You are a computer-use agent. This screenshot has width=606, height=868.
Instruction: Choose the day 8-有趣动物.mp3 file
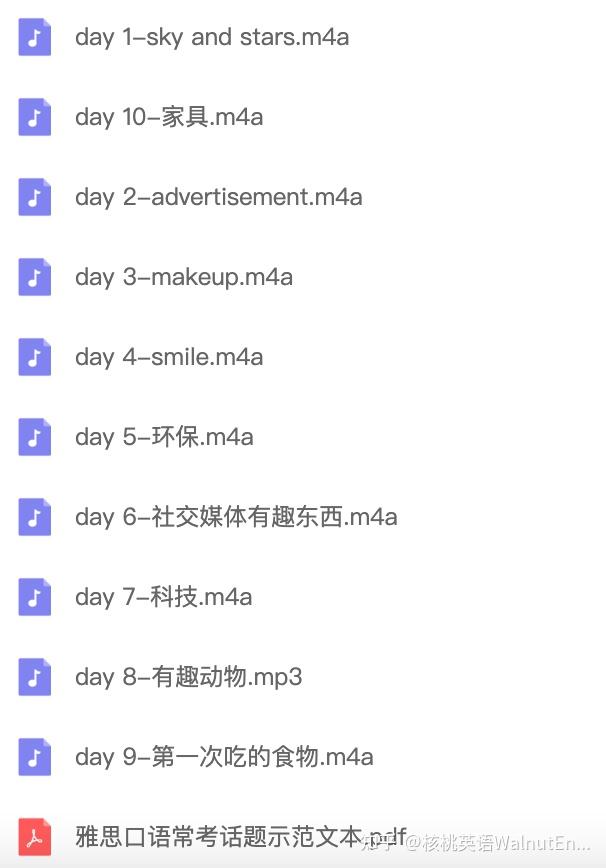point(188,678)
